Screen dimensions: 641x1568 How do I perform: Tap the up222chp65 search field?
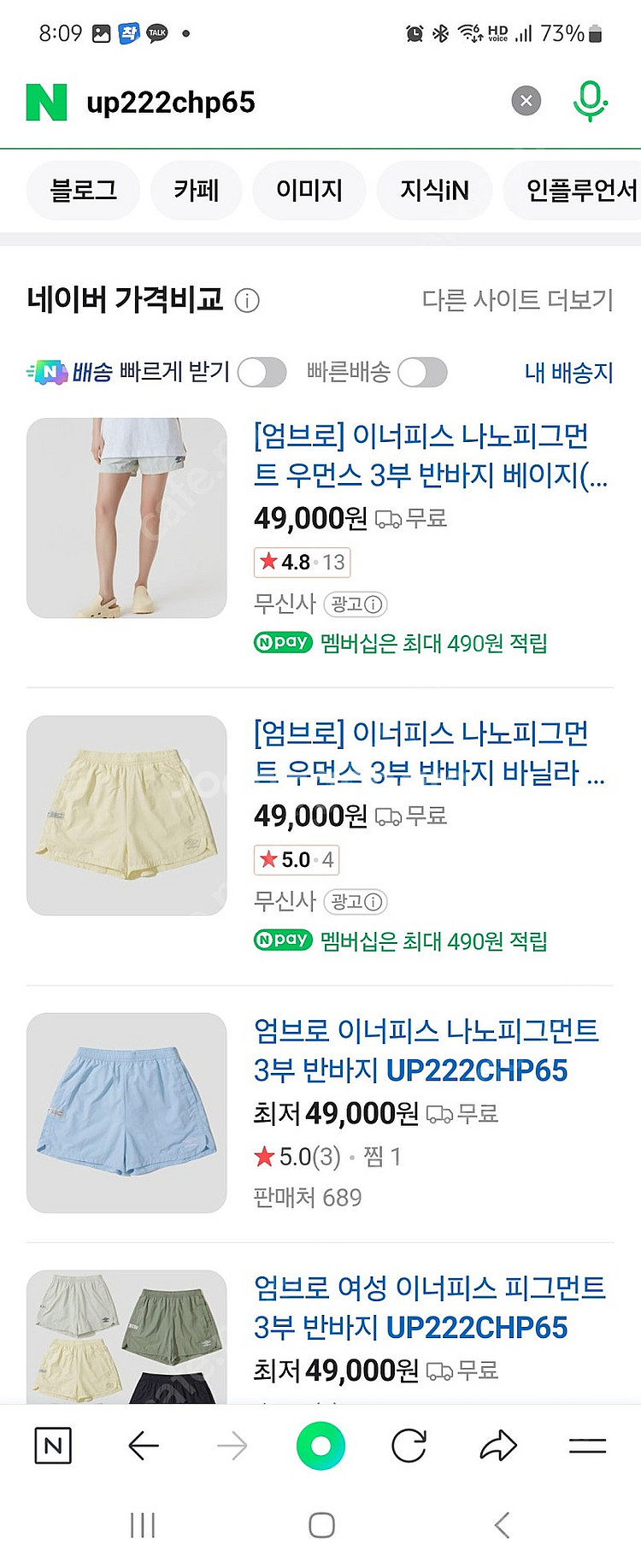click(282, 103)
